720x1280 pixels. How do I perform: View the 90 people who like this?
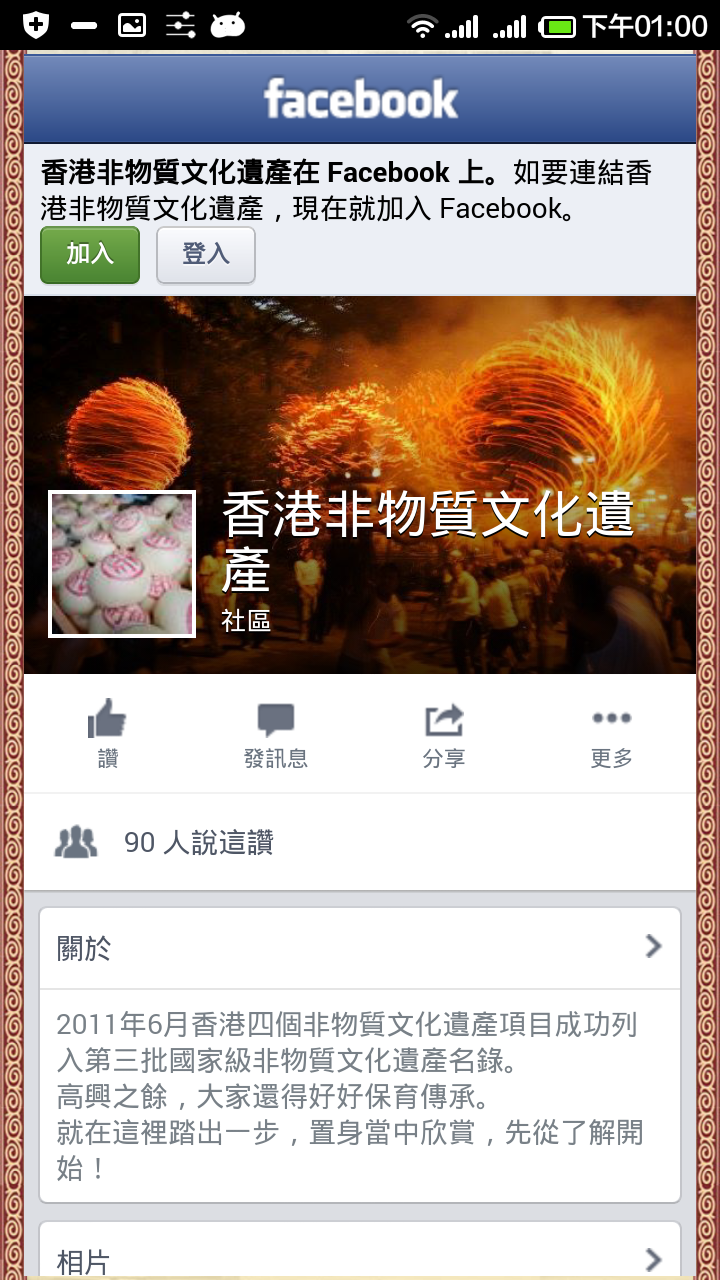pyautogui.click(x=198, y=843)
